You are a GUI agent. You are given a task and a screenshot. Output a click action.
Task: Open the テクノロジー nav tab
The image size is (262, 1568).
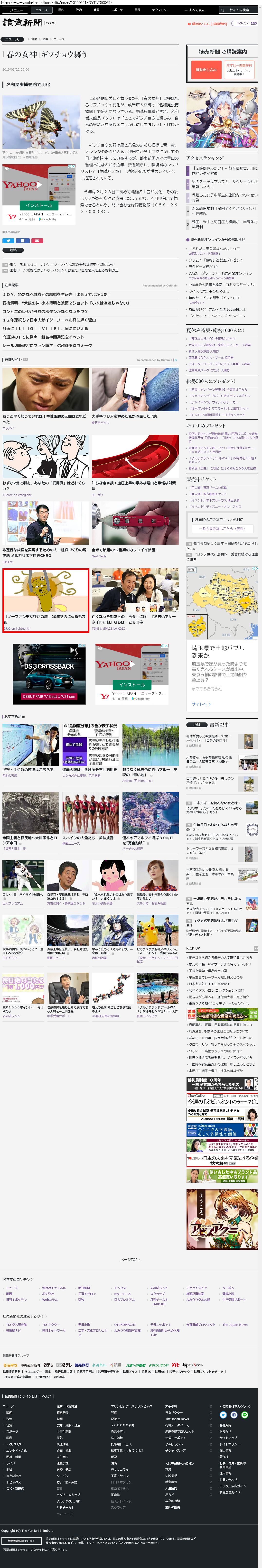coord(160,10)
